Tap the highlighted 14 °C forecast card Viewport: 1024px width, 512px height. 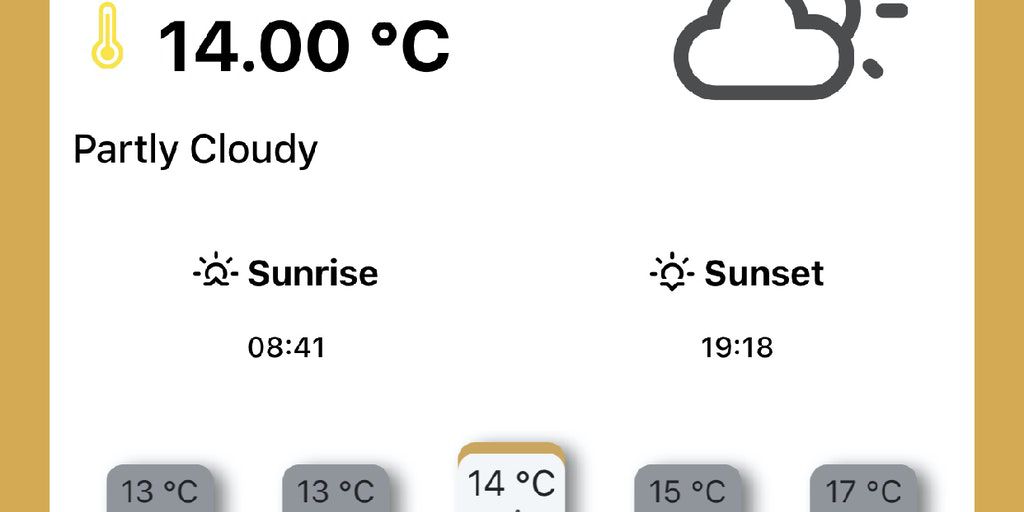(x=512, y=481)
